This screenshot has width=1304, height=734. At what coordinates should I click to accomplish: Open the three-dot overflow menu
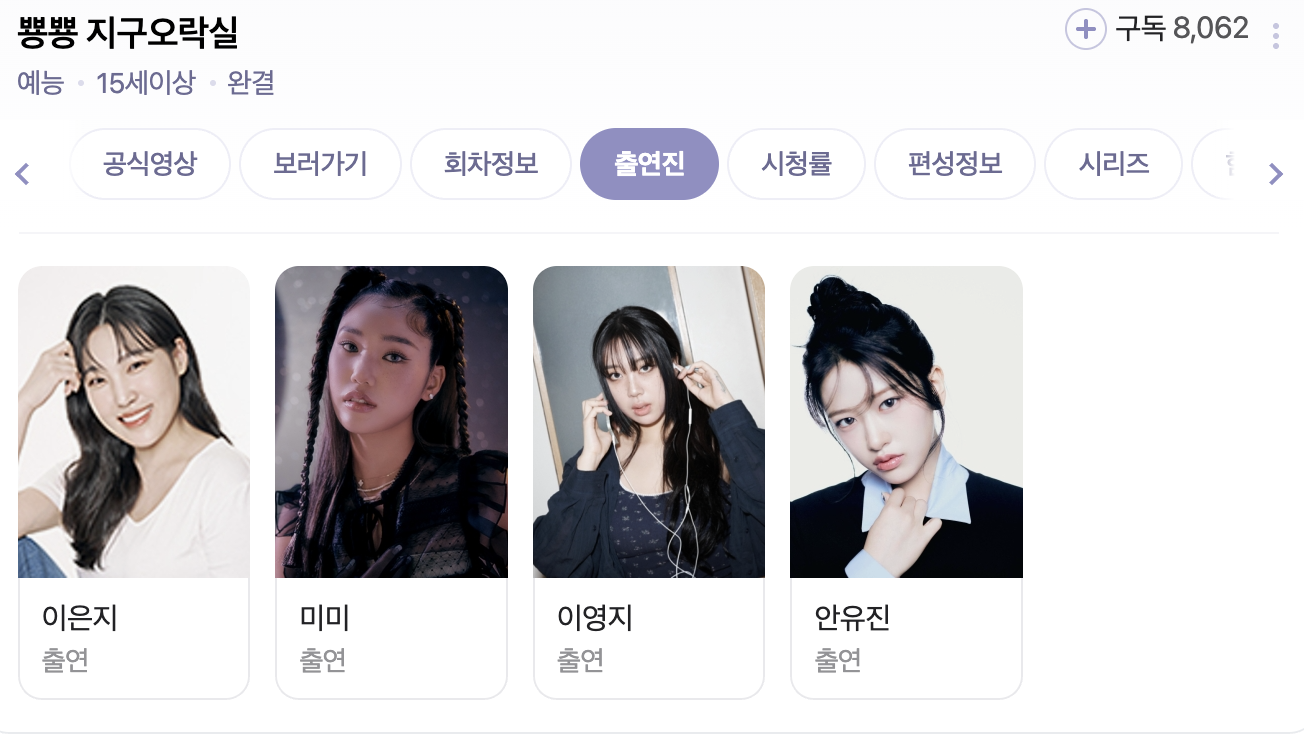point(1275,36)
